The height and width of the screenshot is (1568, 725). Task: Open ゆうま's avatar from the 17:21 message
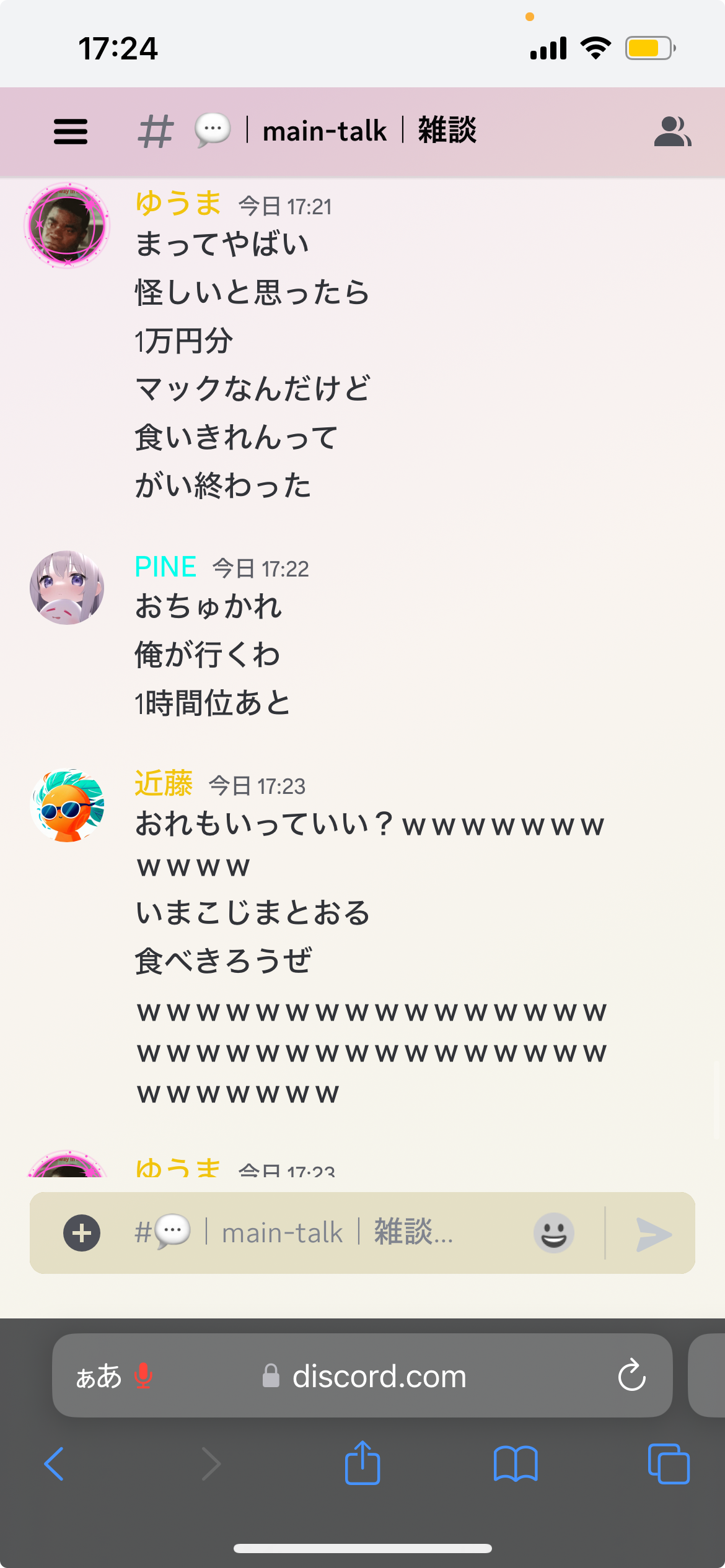pyautogui.click(x=67, y=225)
